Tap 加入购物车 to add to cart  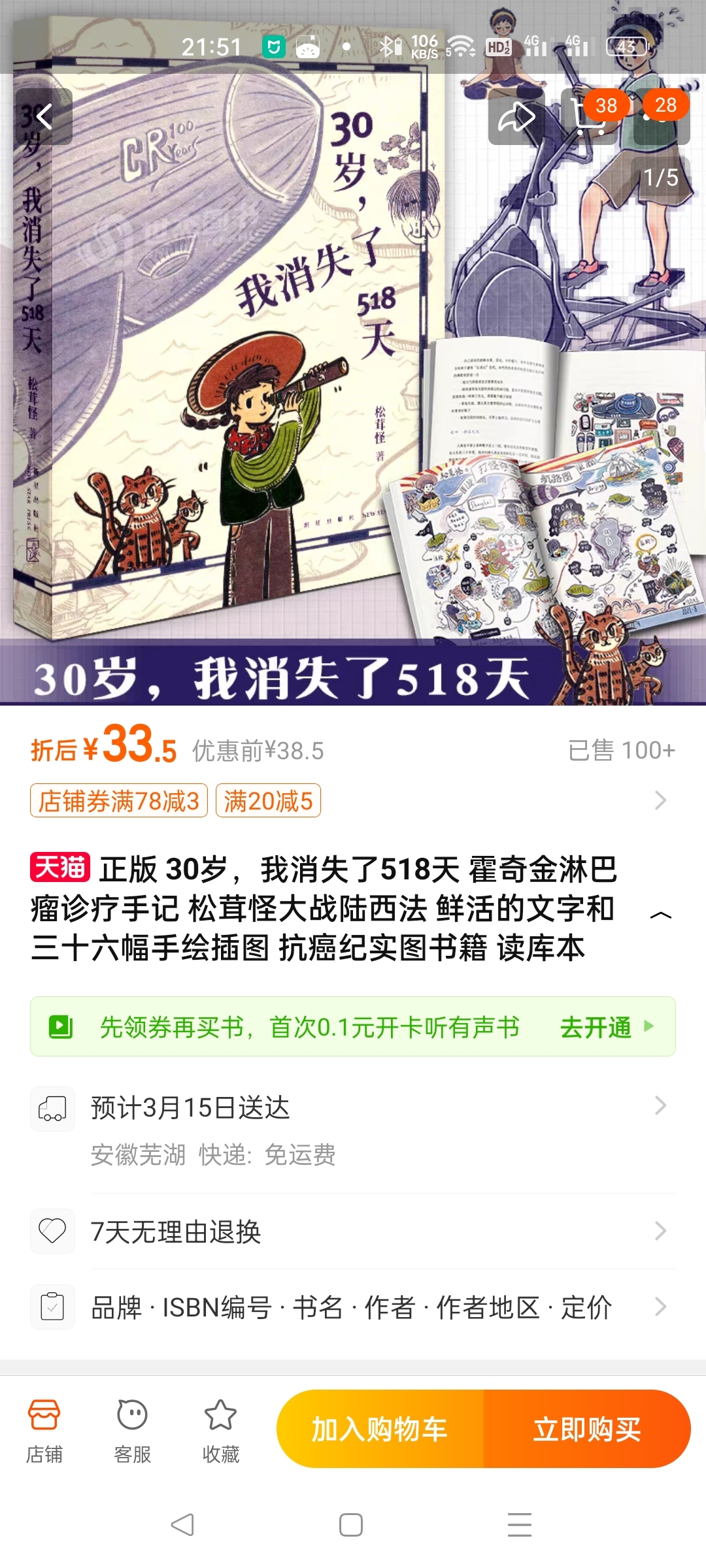380,1429
